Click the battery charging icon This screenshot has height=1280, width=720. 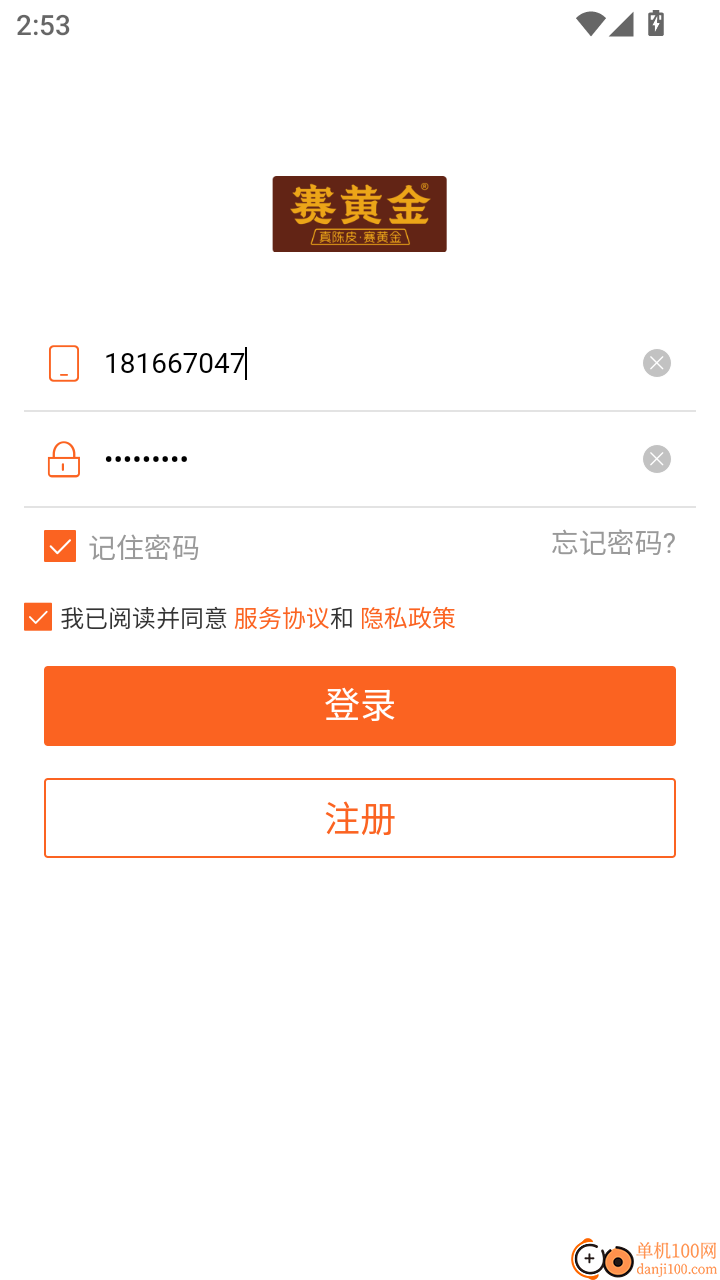(657, 25)
